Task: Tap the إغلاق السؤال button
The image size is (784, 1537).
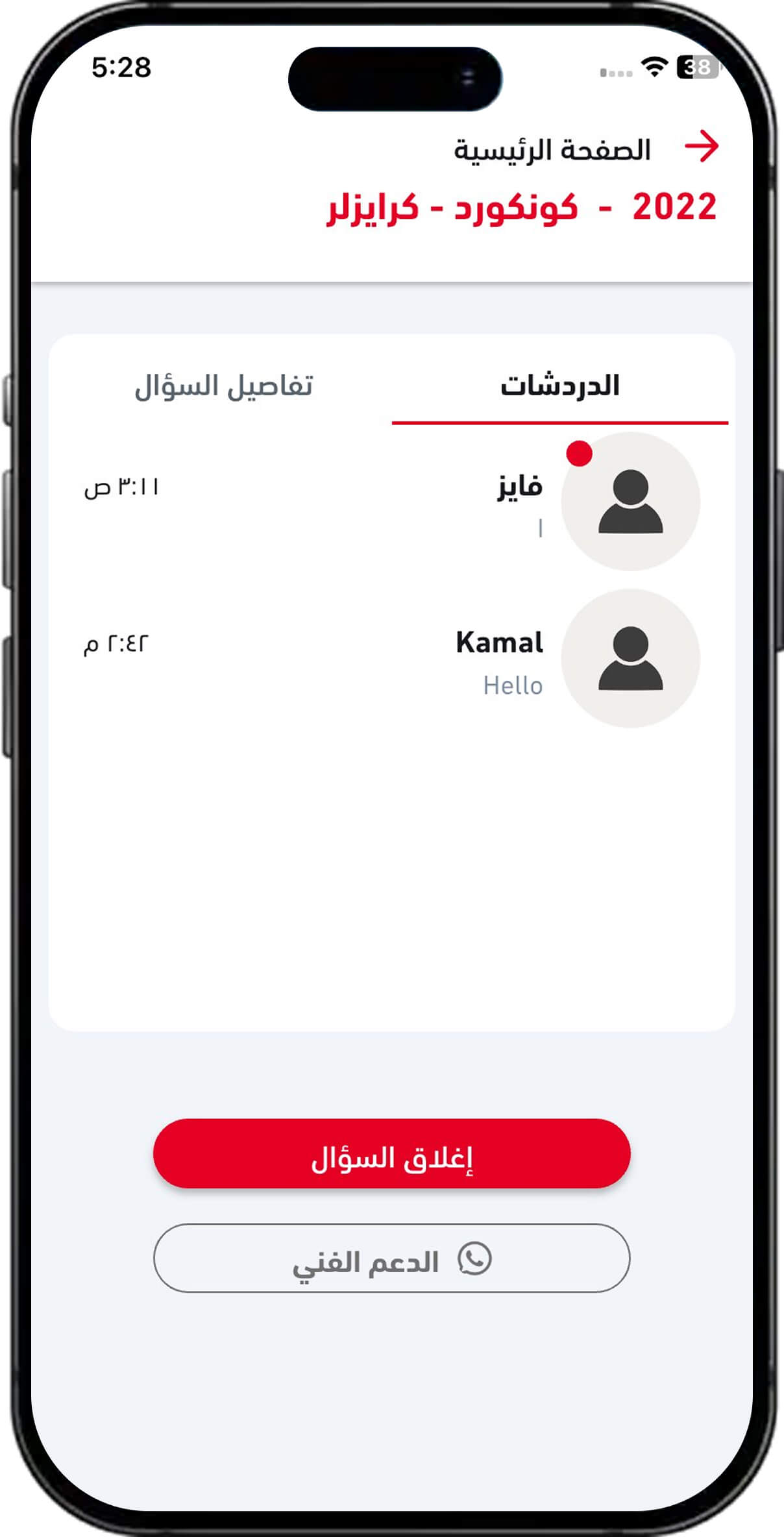Action: tap(392, 1154)
